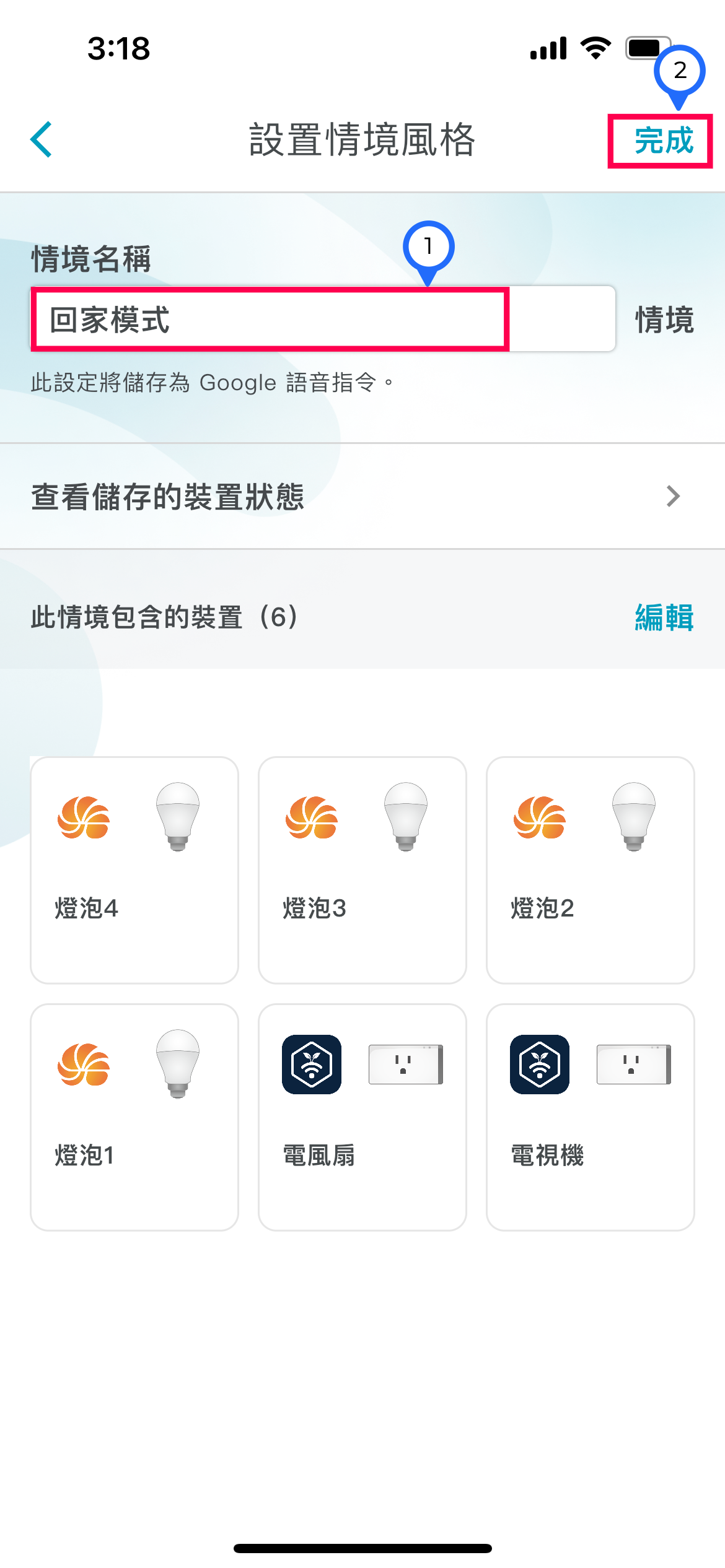Open 查看儲存的裝置狀態

(x=362, y=496)
